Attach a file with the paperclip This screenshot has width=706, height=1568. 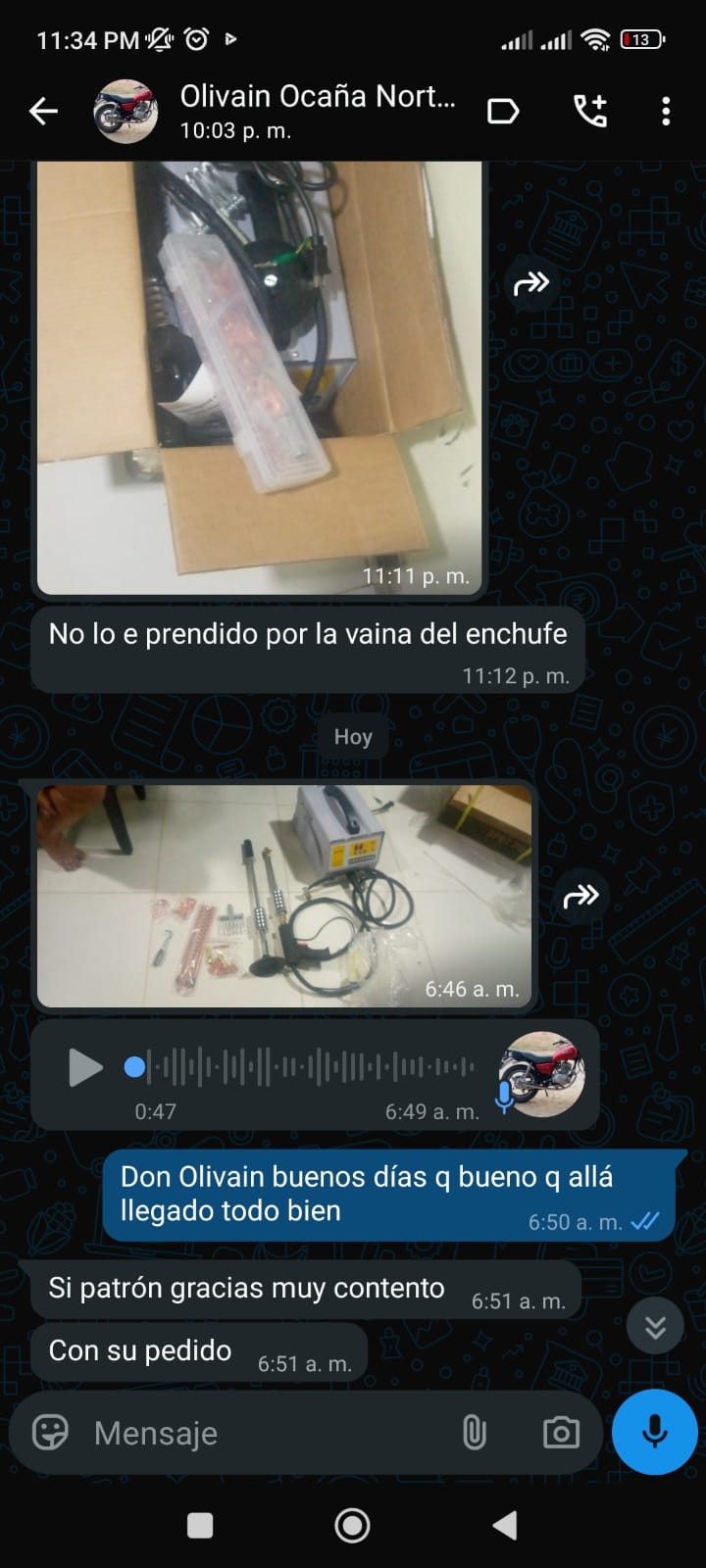tap(474, 1433)
